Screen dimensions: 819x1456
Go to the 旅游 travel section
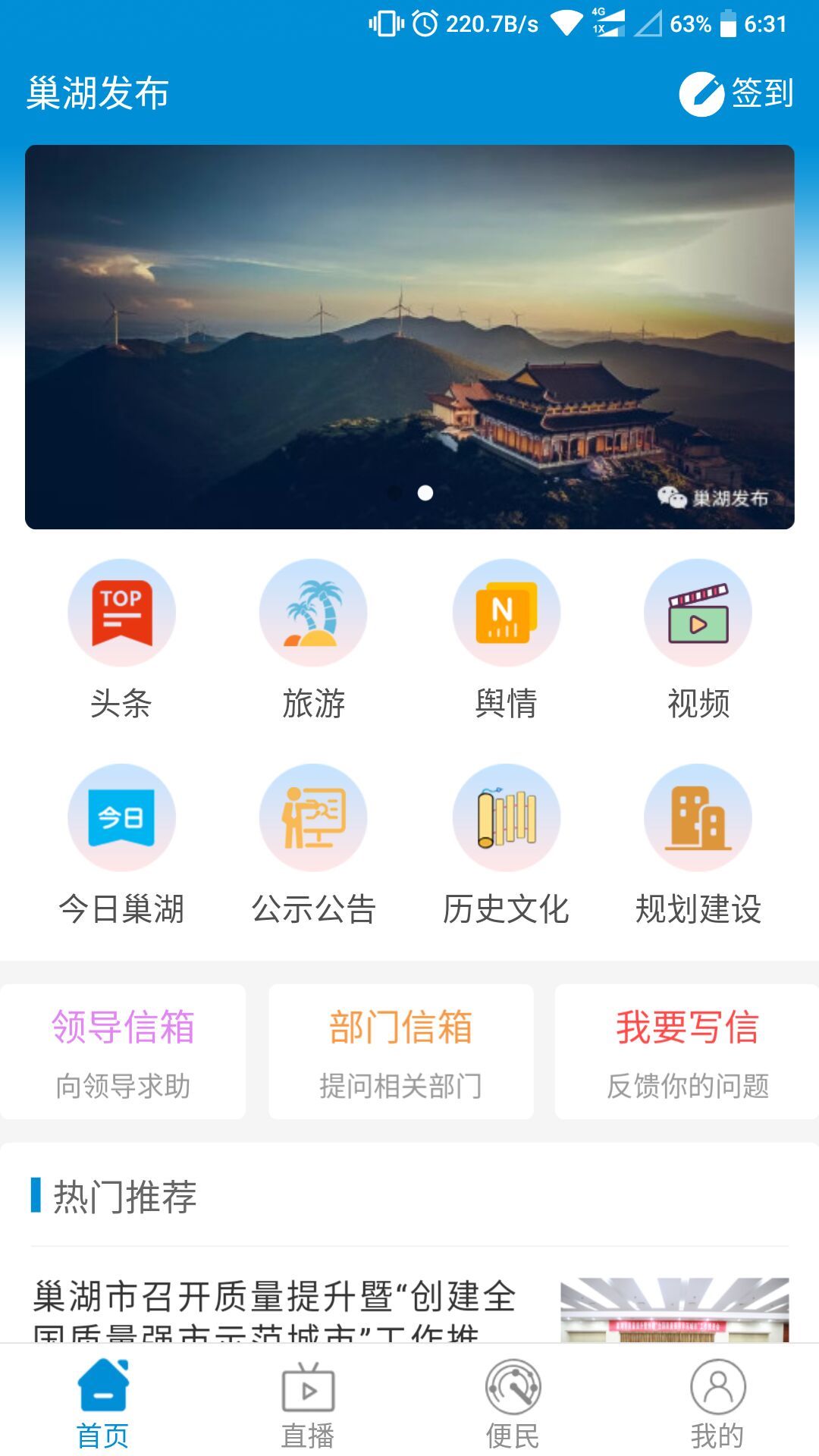click(313, 640)
